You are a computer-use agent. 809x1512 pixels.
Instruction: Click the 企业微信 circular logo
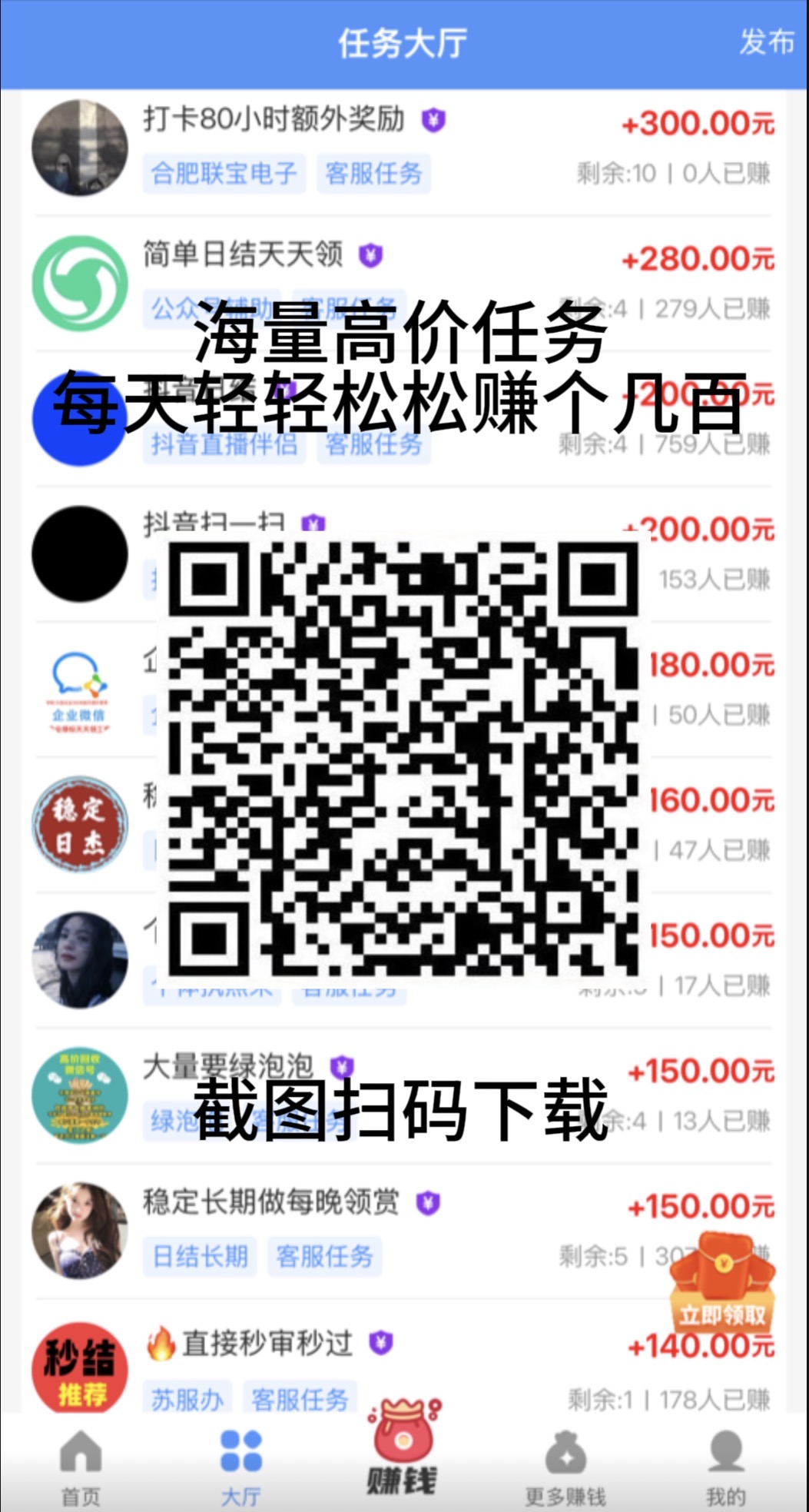pos(79,690)
